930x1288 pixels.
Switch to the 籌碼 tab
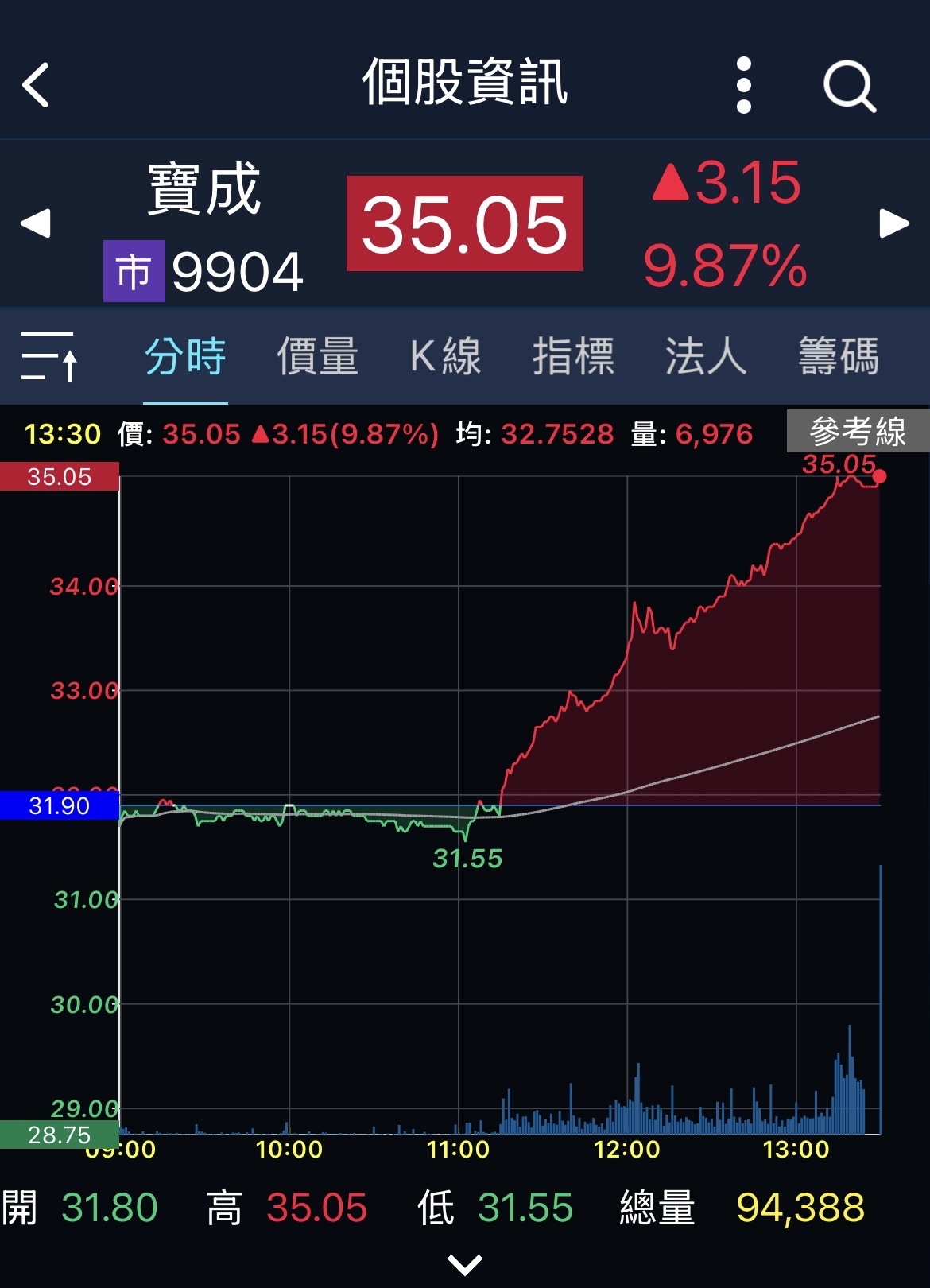tap(839, 355)
